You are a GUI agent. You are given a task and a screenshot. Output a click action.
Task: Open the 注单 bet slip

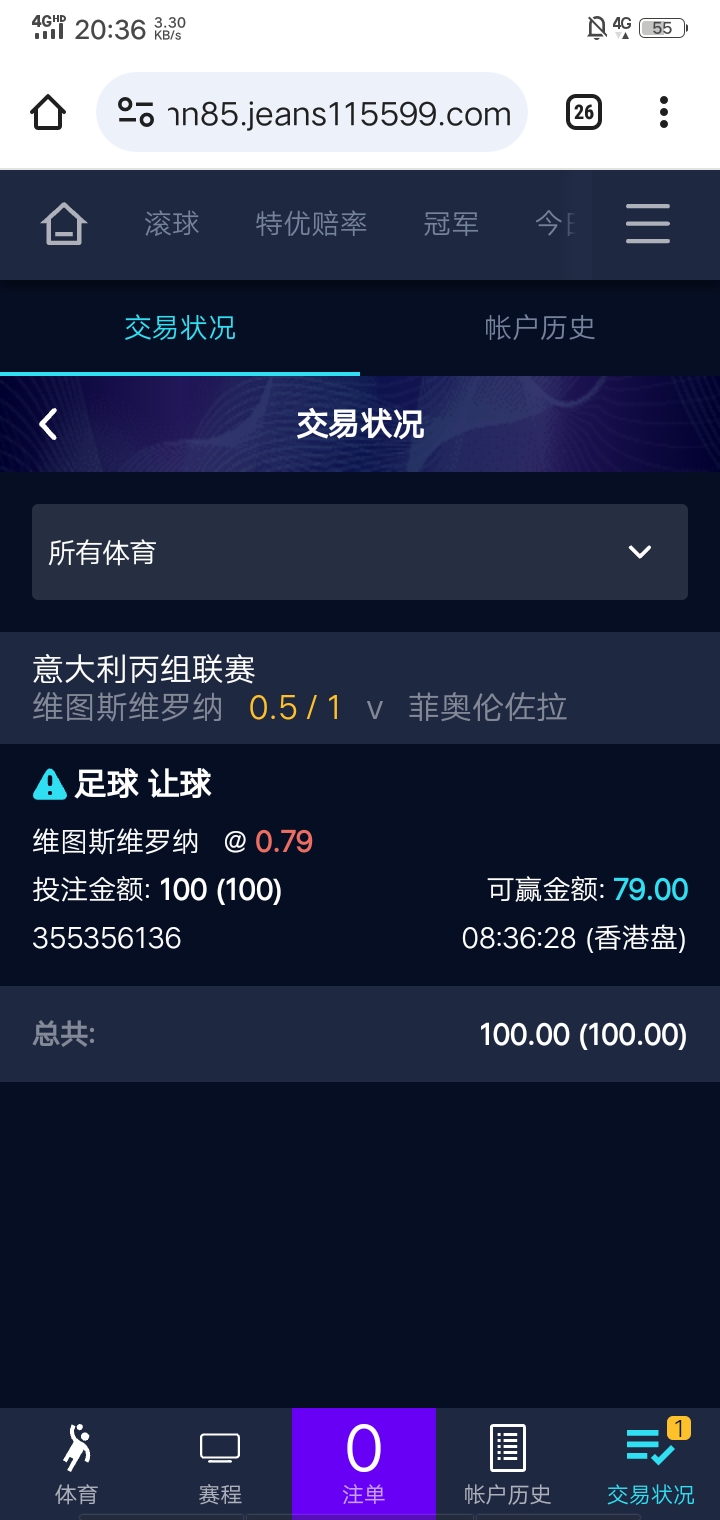point(363,1464)
